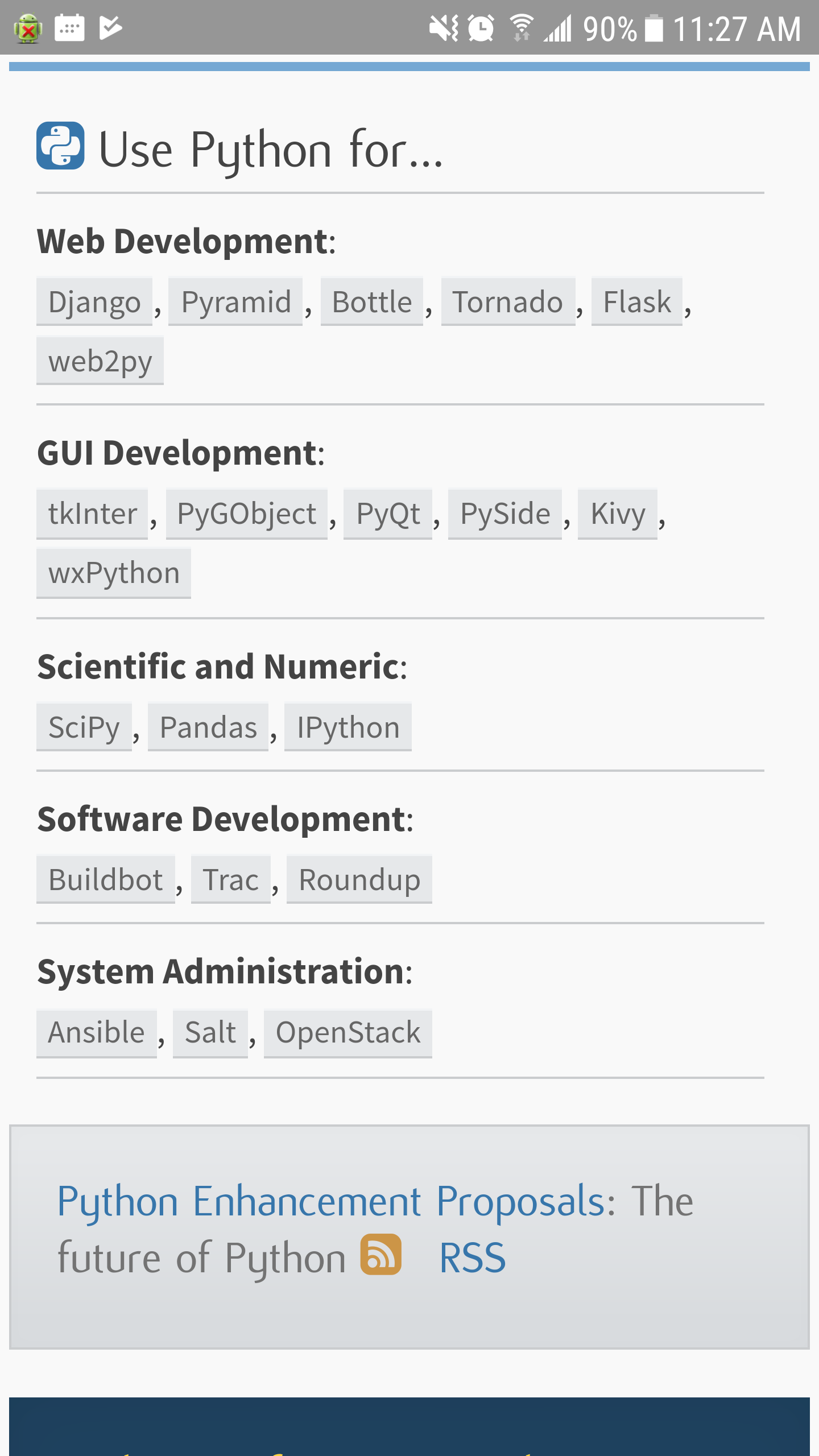Select the wxPython link
Image resolution: width=819 pixels, height=1456 pixels.
coord(114,573)
